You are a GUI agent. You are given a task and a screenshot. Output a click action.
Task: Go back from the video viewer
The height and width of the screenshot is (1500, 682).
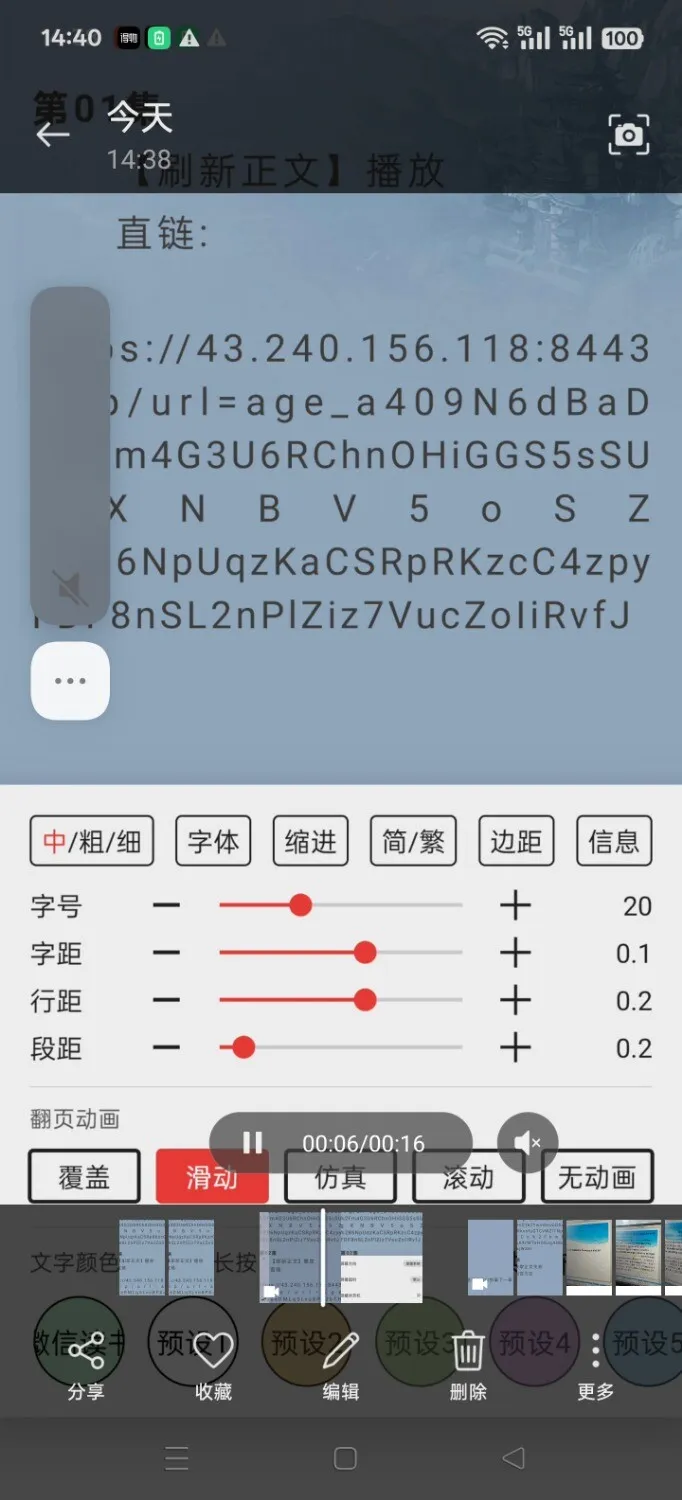point(53,135)
